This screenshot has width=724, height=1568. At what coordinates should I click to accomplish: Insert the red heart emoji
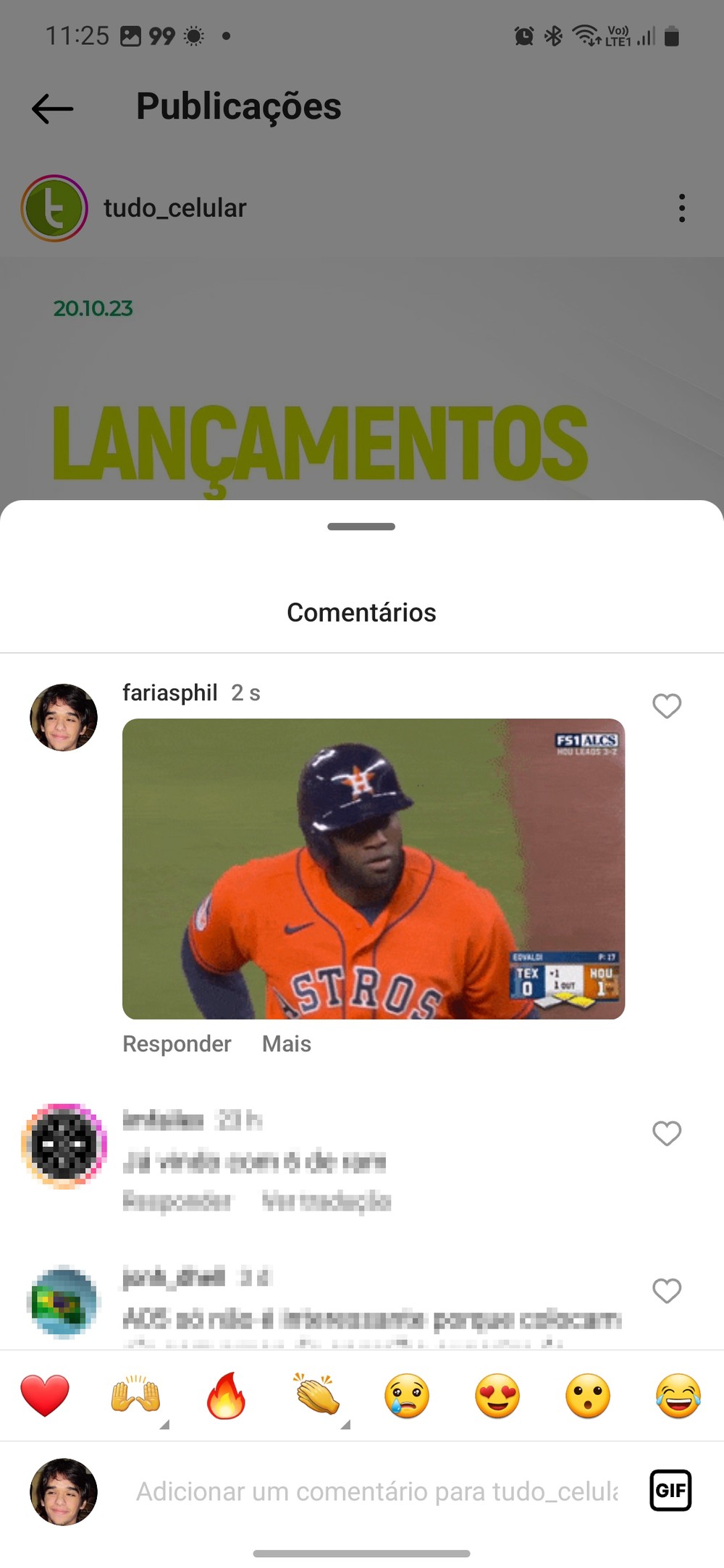click(x=45, y=1395)
